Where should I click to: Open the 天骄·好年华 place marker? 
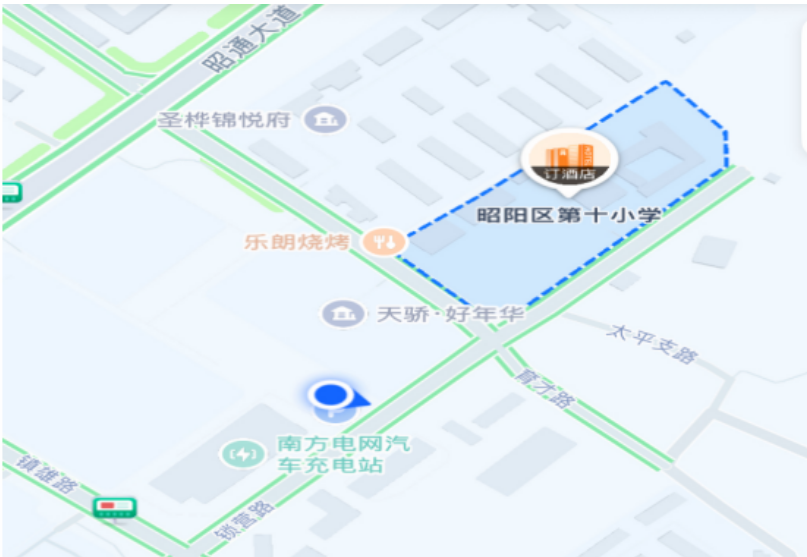coord(342,314)
